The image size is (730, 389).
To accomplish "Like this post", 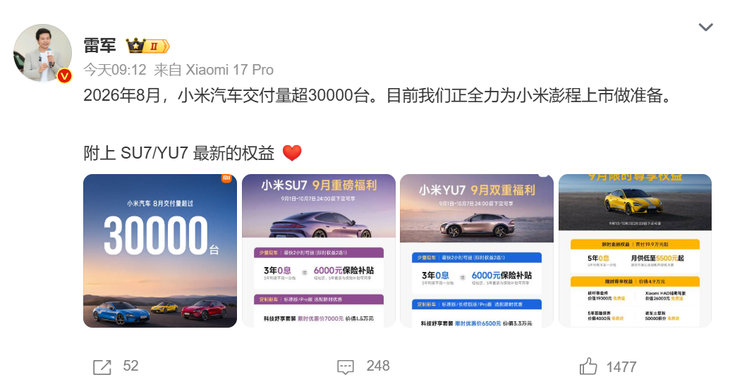I will point(608,367).
